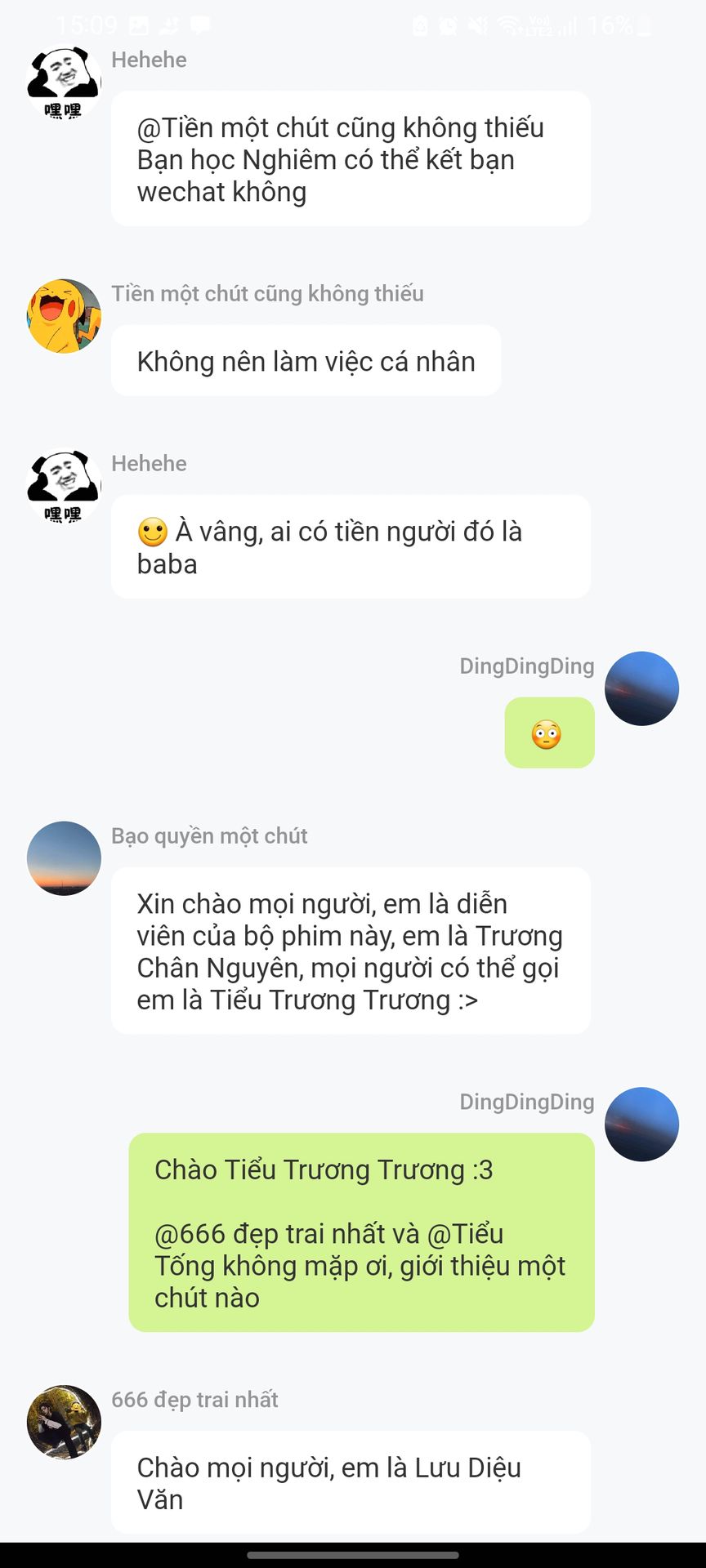This screenshot has height=1568, width=706.
Task: Open Hehehe's avatar beside the baba message
Action: (64, 486)
